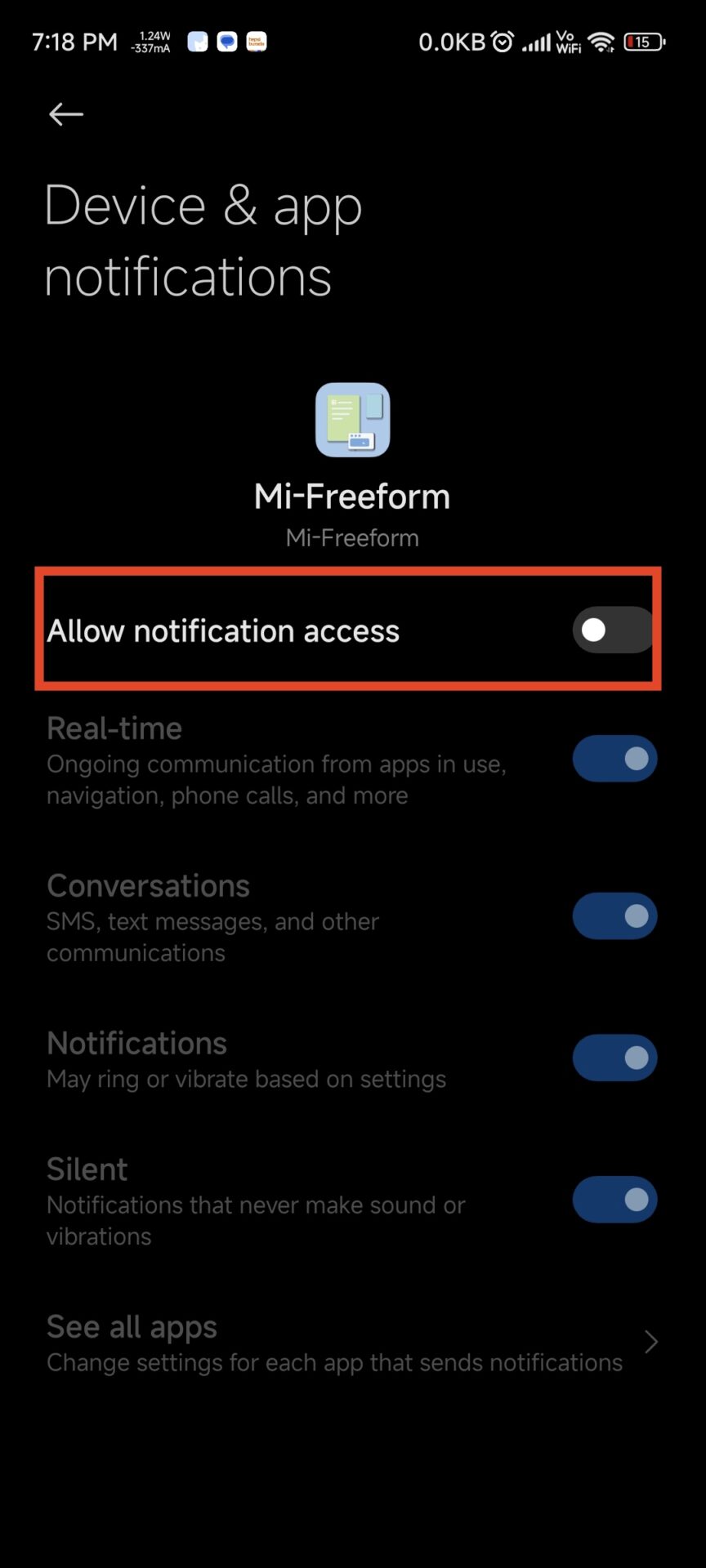Toggle the Conversations switch
Viewport: 706px width, 1568px height.
[x=614, y=916]
